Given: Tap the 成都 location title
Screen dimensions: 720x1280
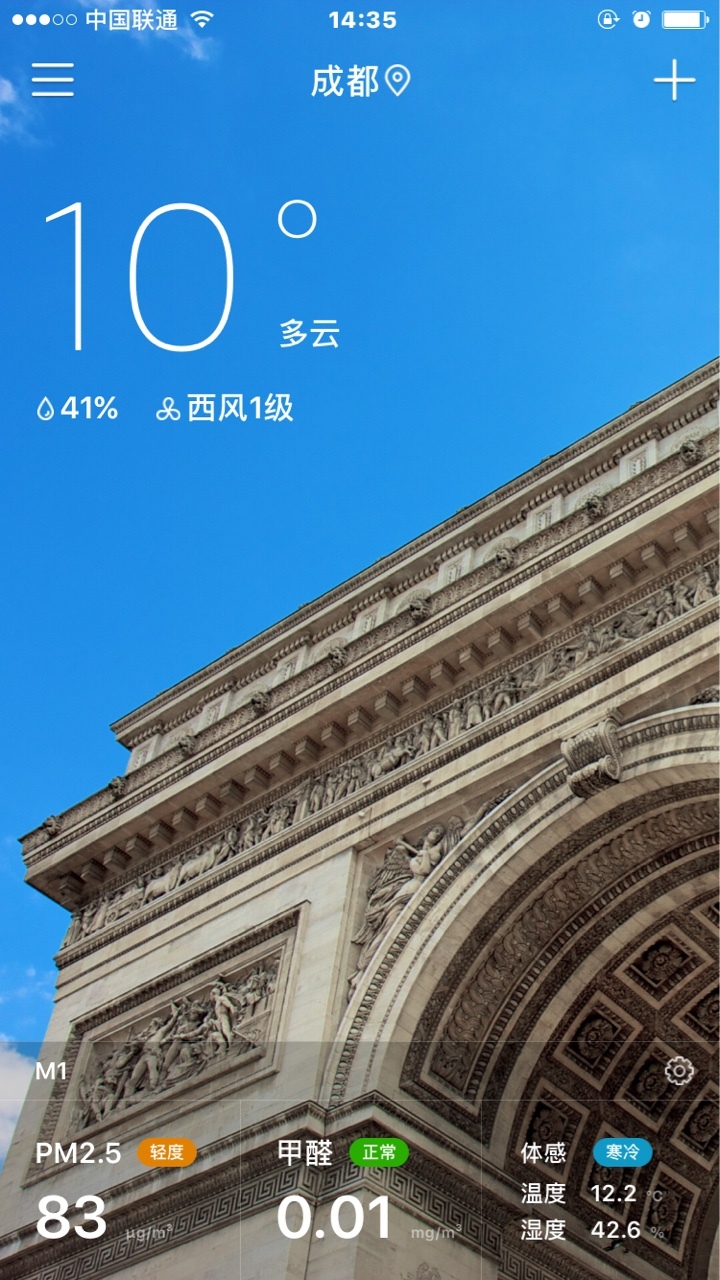Looking at the screenshot, I should 360,81.
